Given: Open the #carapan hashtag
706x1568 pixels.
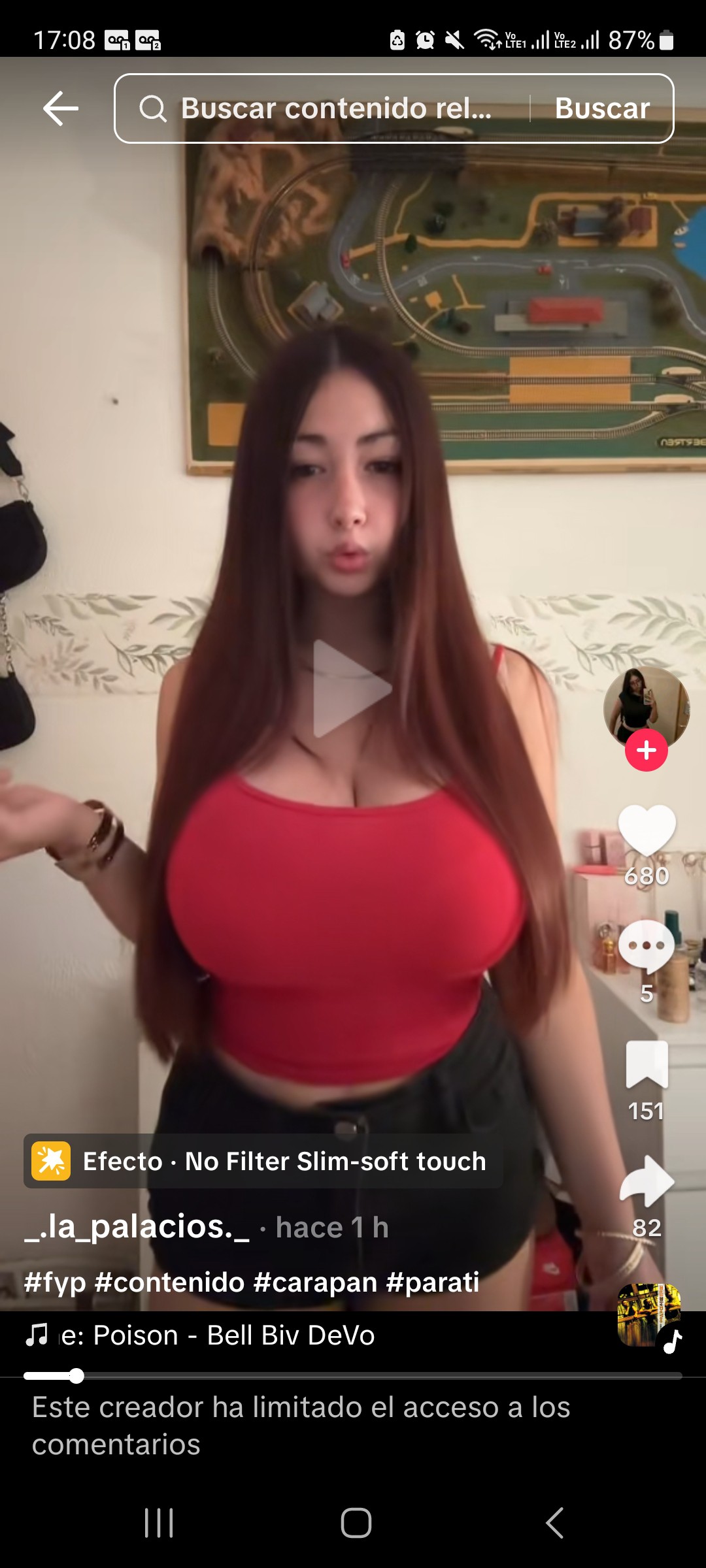Looking at the screenshot, I should [316, 1282].
